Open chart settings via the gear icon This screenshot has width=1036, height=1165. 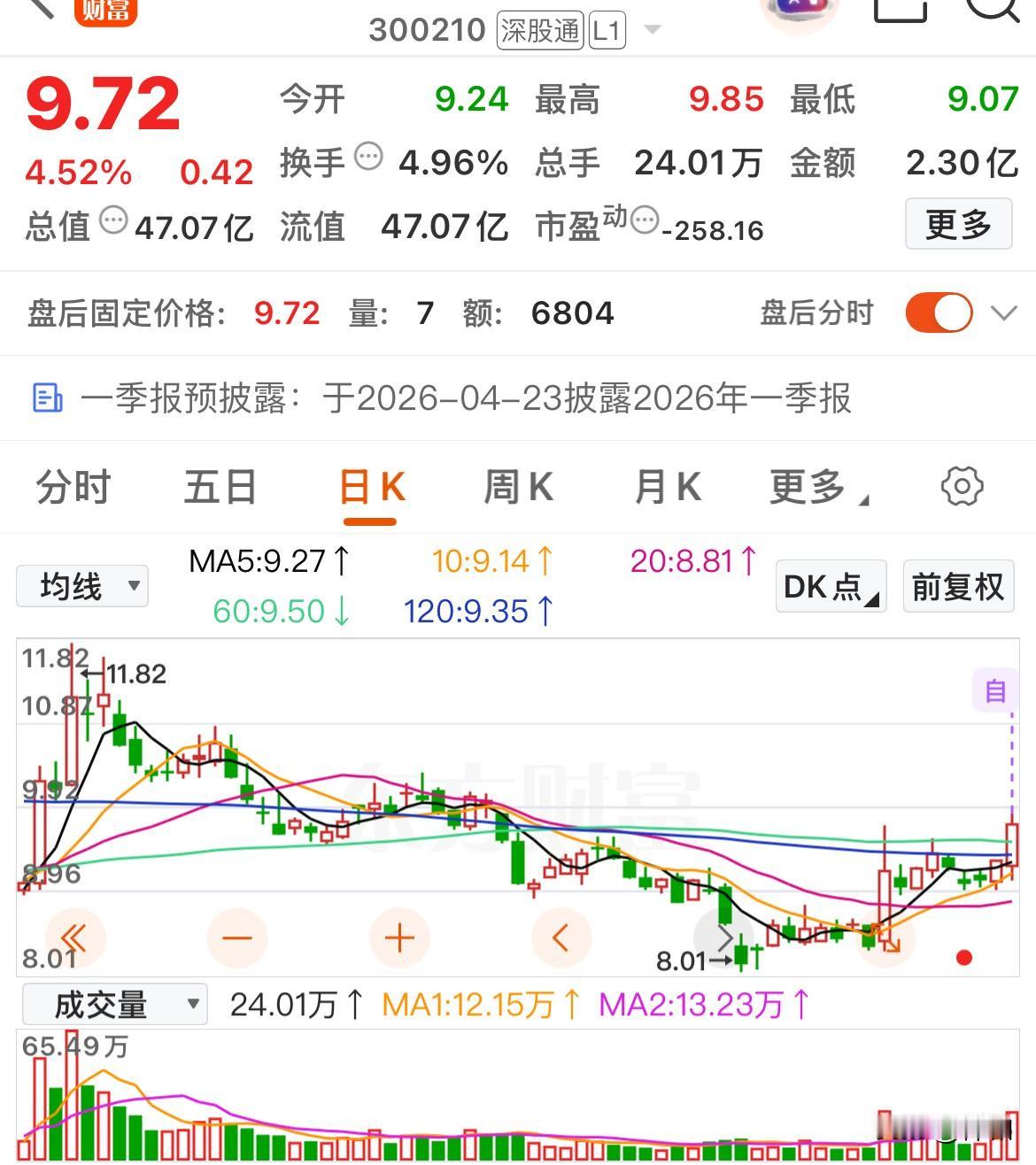coord(963,486)
